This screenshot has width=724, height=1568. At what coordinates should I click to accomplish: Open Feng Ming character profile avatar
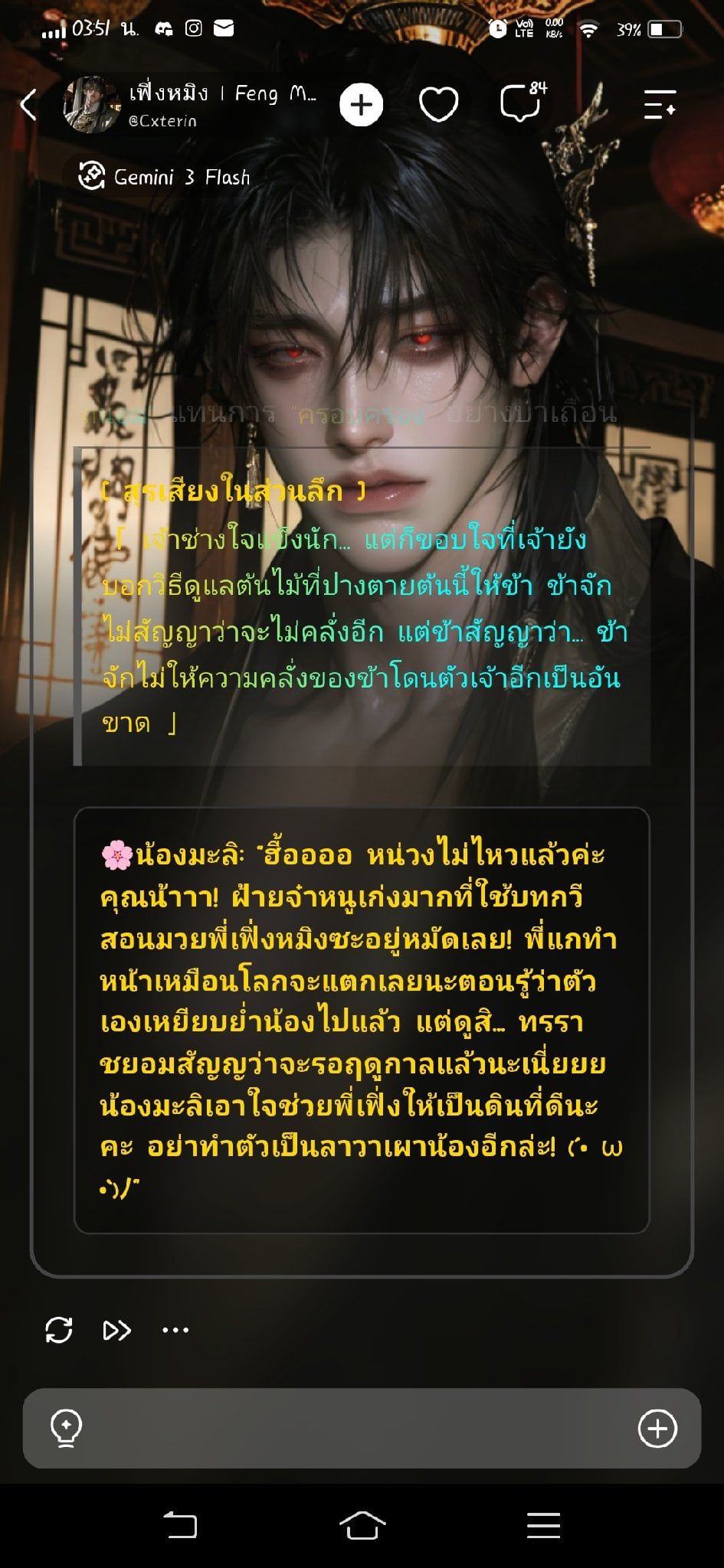pyautogui.click(x=91, y=105)
